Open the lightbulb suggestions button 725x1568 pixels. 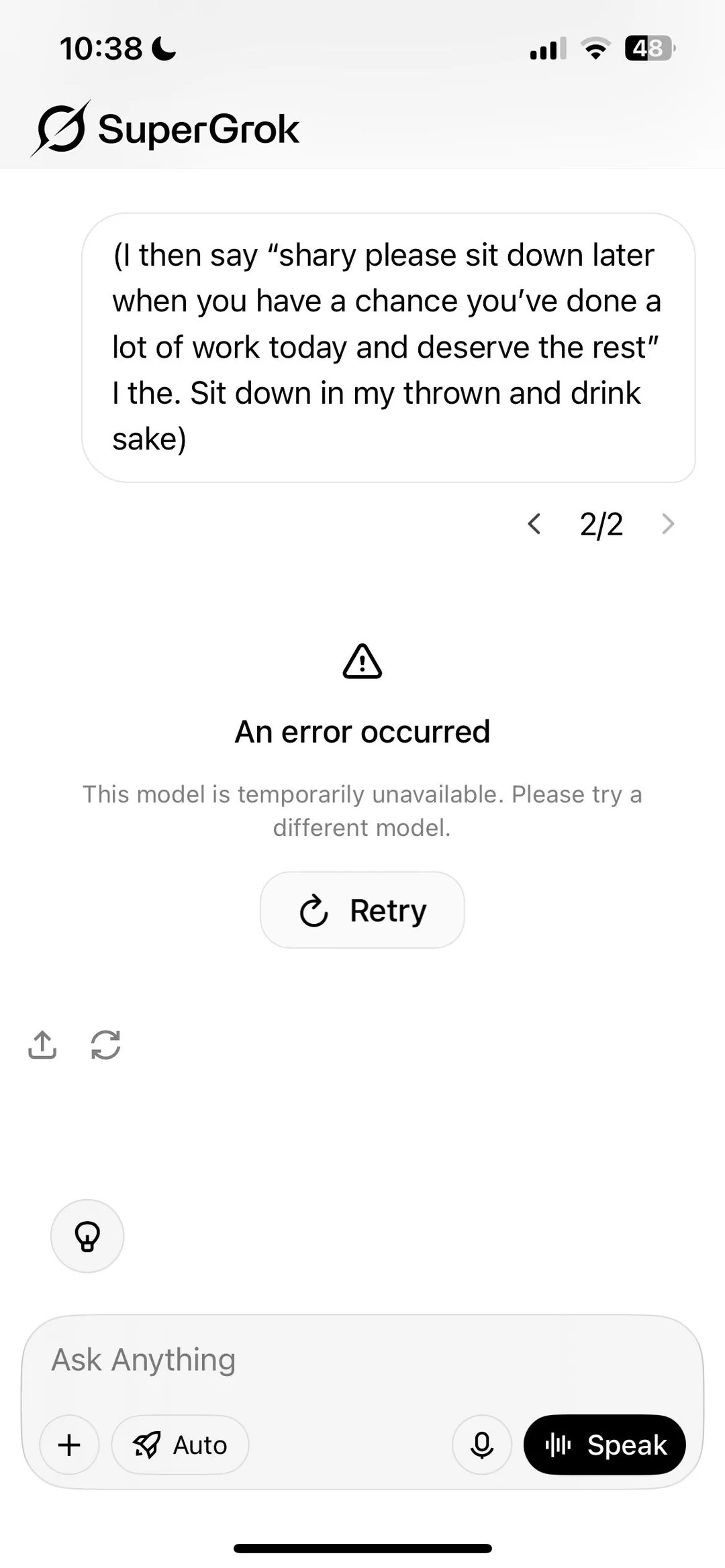(87, 1236)
